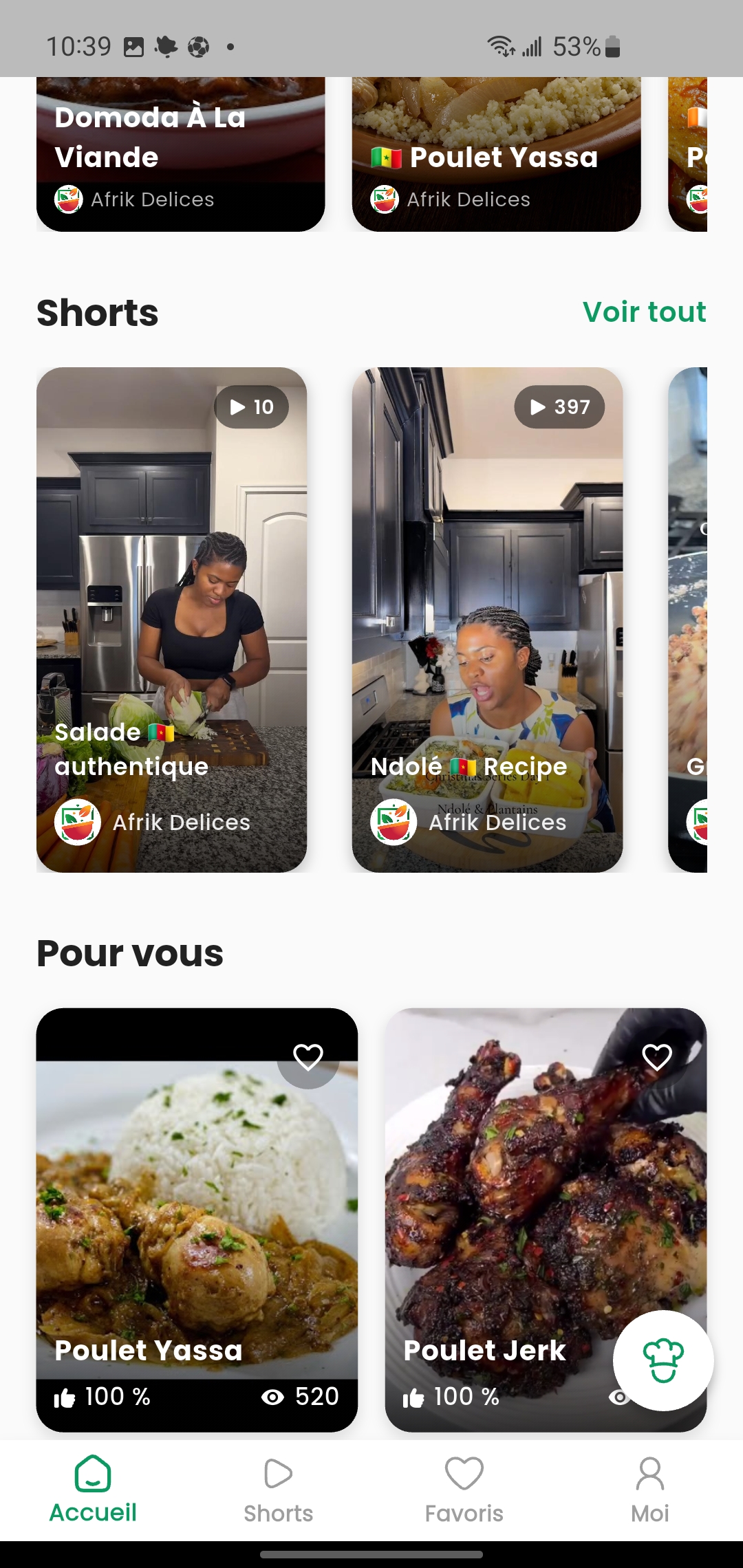Tap the 100% like percentage on Poulet Yassa
Screen dimensions: 743x1568
pos(117,1396)
